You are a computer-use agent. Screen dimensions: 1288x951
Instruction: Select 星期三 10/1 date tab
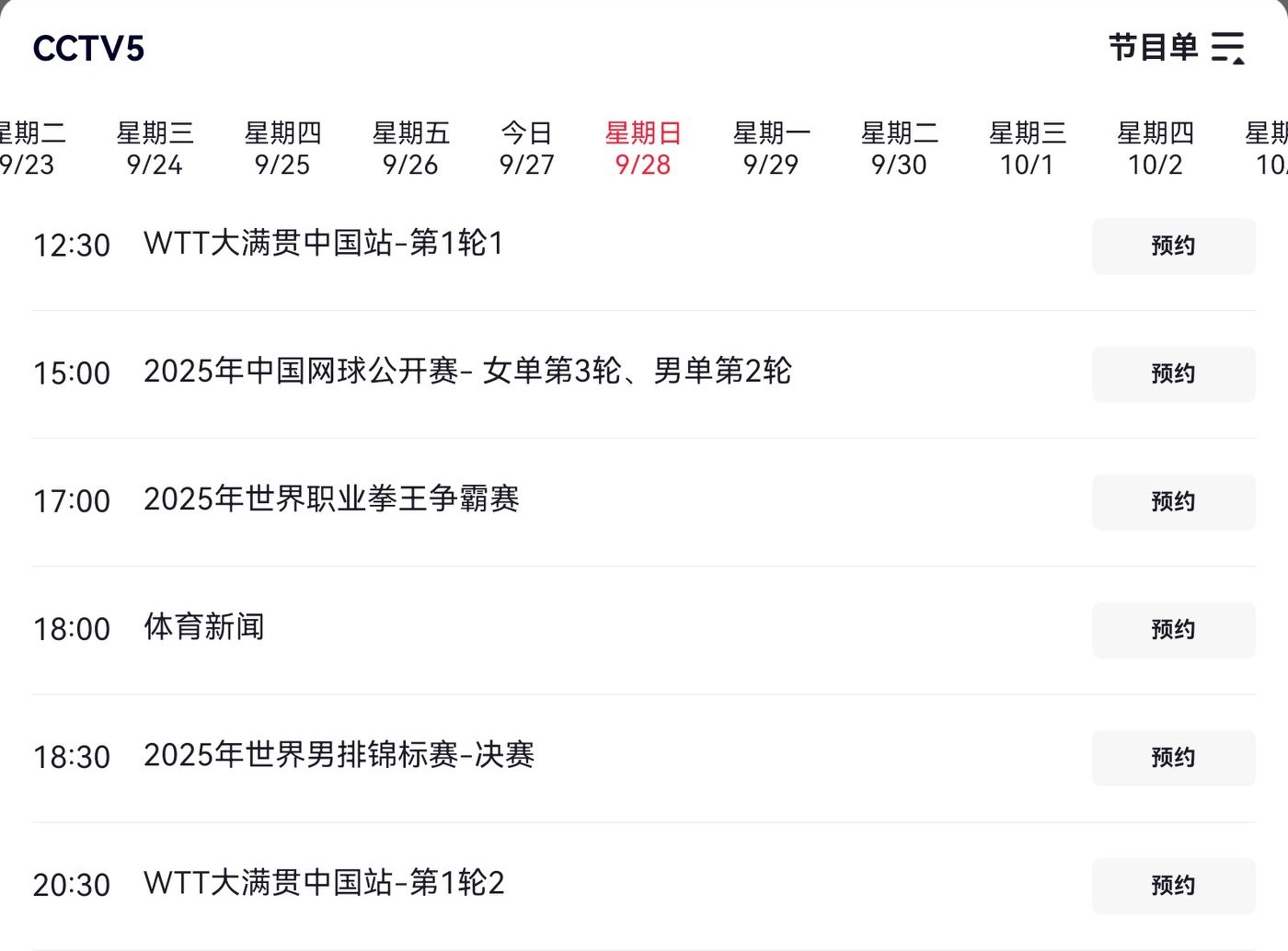[x=1027, y=149]
